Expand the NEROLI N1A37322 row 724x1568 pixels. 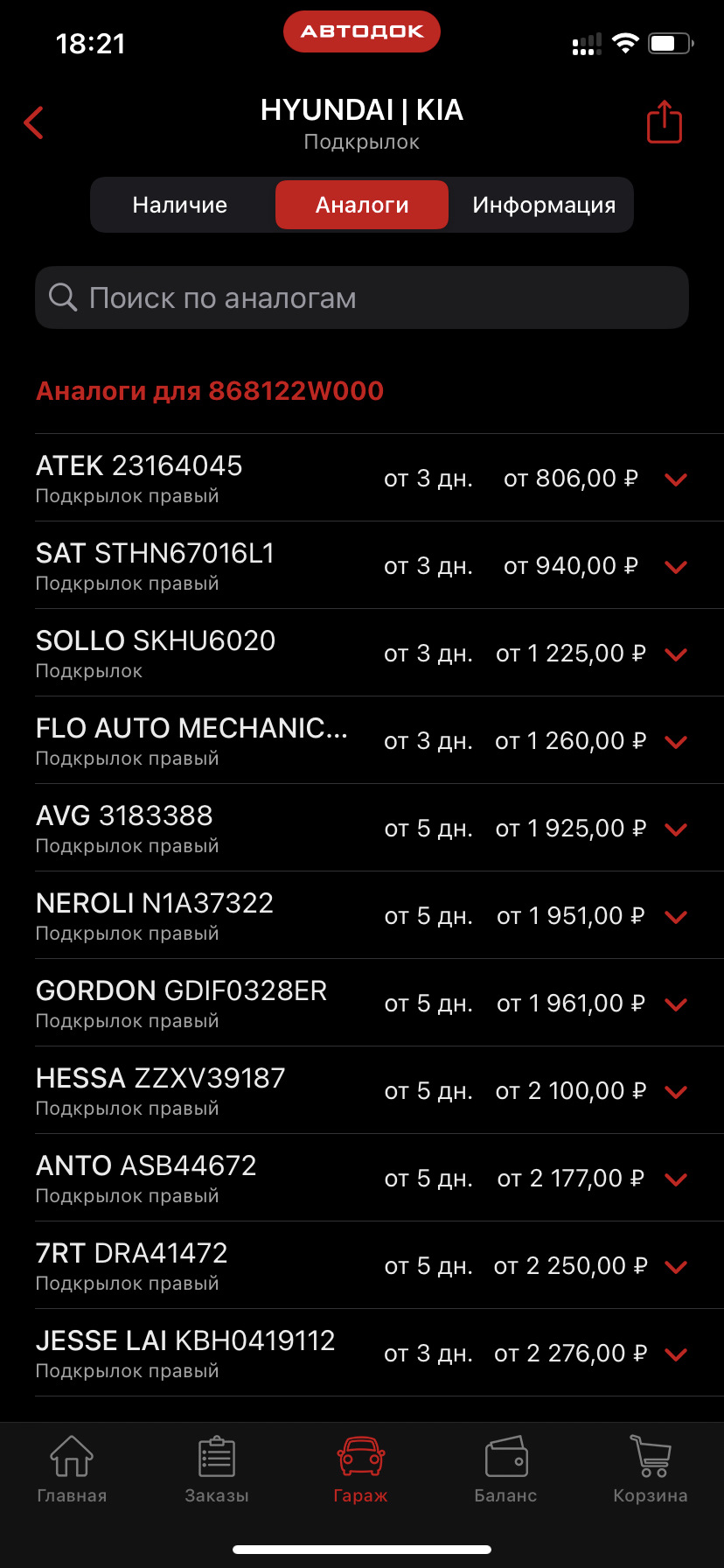click(x=676, y=916)
